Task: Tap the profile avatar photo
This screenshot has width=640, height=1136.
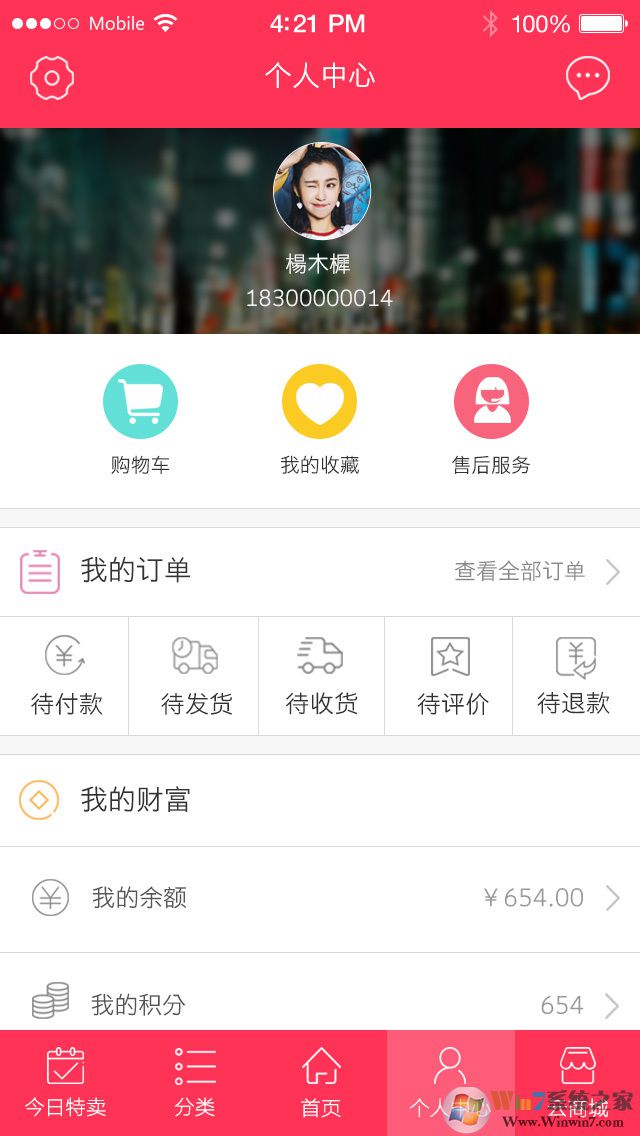Action: tap(321, 191)
